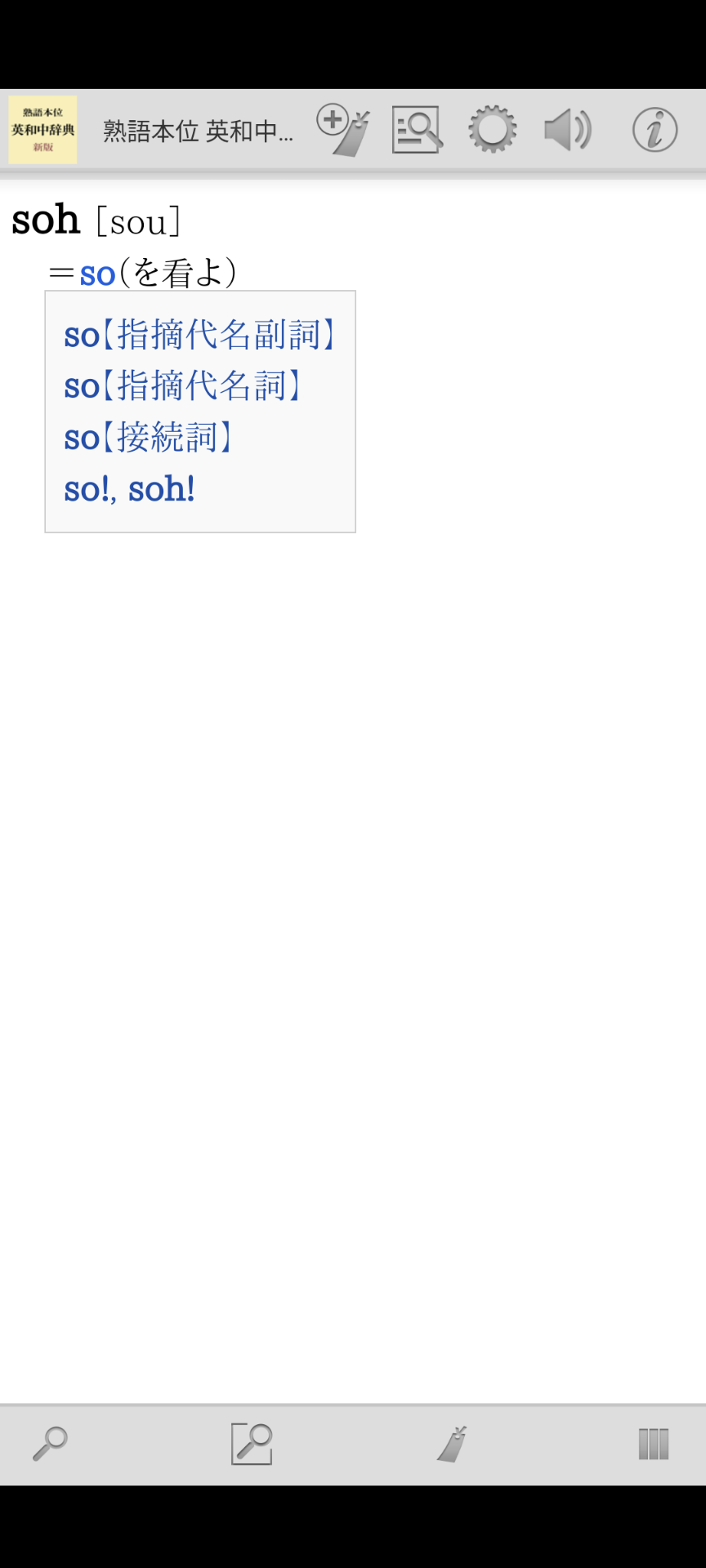Open the 'so!, soh!' entry
This screenshot has width=706, height=1568.
tap(129, 489)
